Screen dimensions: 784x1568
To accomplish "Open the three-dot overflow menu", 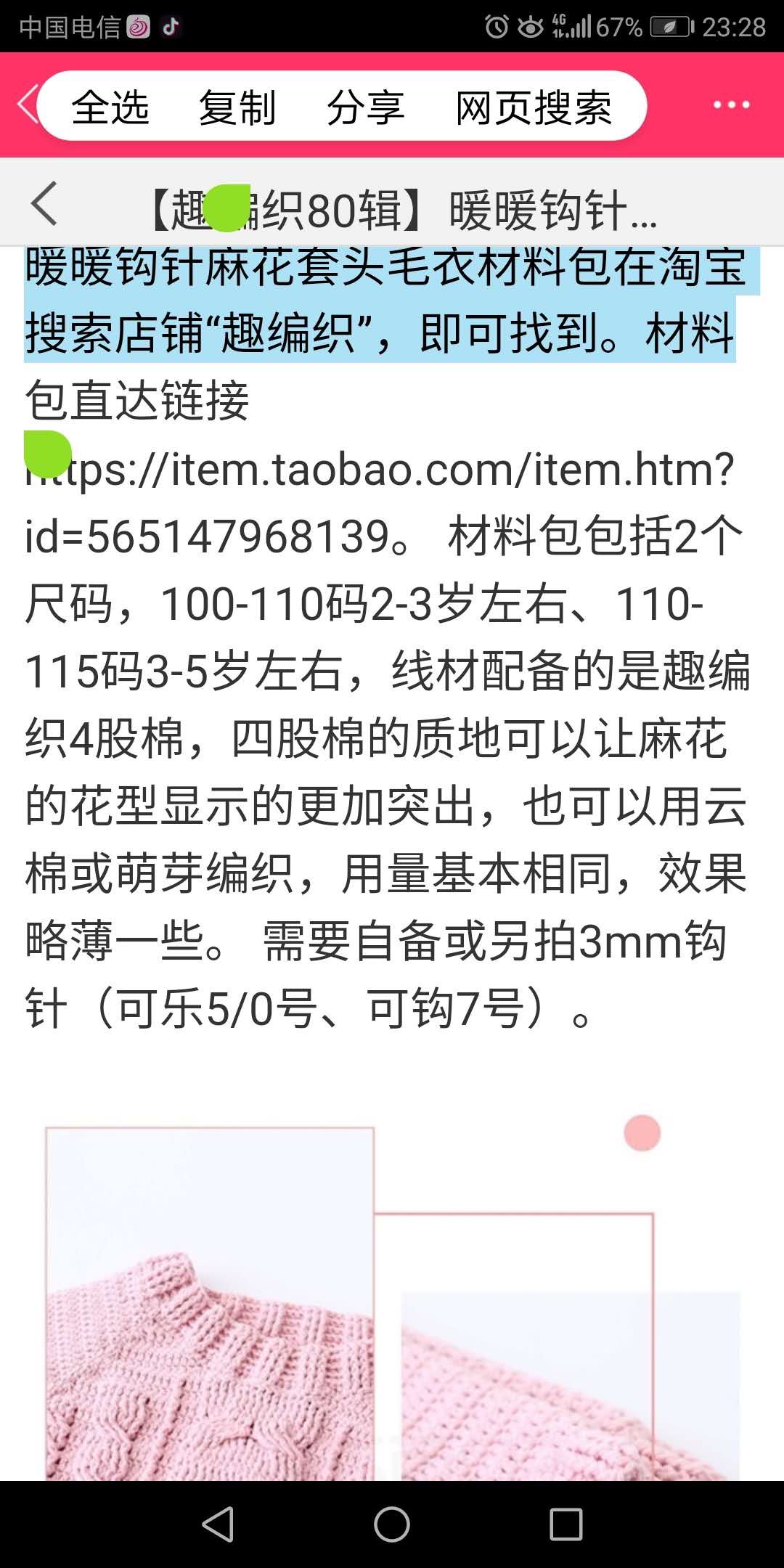I will [731, 105].
